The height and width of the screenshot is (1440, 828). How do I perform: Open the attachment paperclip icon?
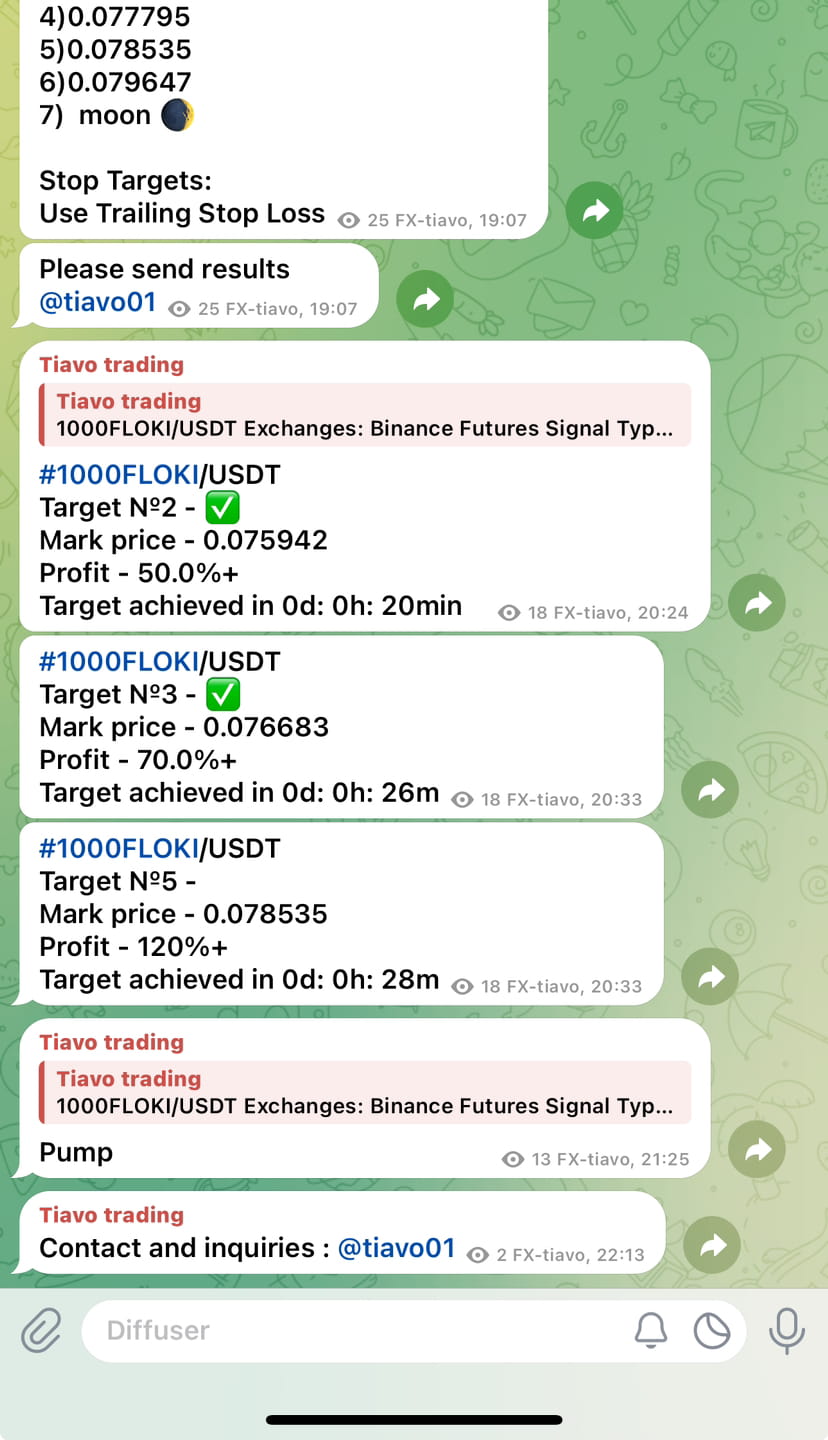40,1330
